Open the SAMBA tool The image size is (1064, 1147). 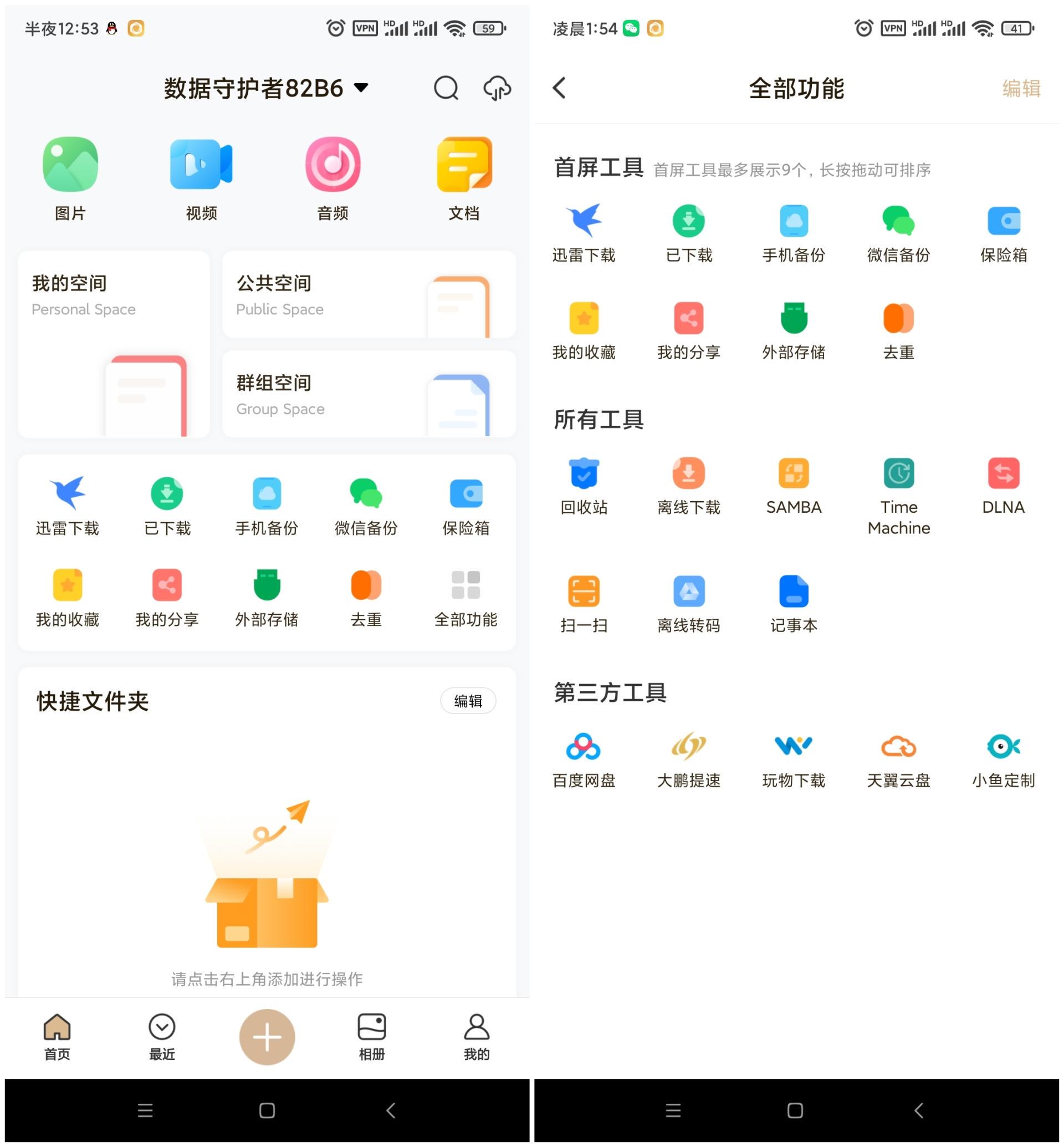pos(794,476)
